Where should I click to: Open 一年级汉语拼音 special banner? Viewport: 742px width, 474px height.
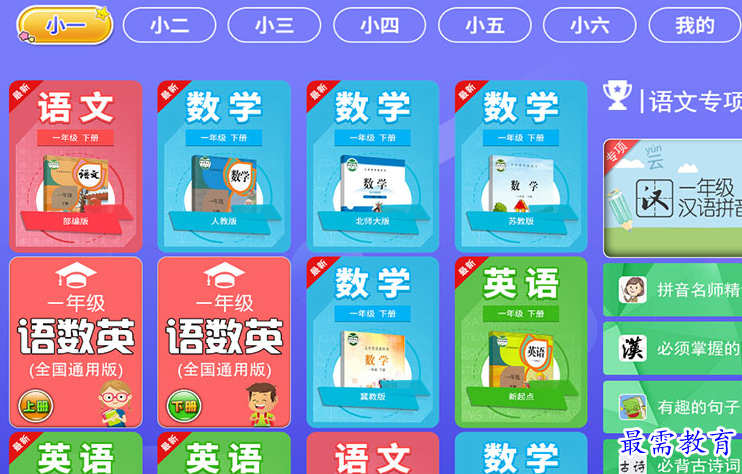(x=673, y=198)
